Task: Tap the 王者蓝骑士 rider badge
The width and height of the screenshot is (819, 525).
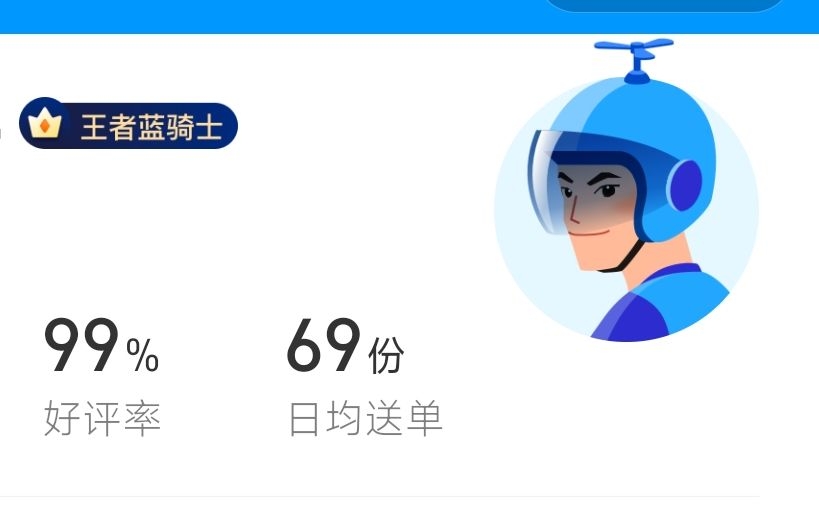Action: (129, 126)
